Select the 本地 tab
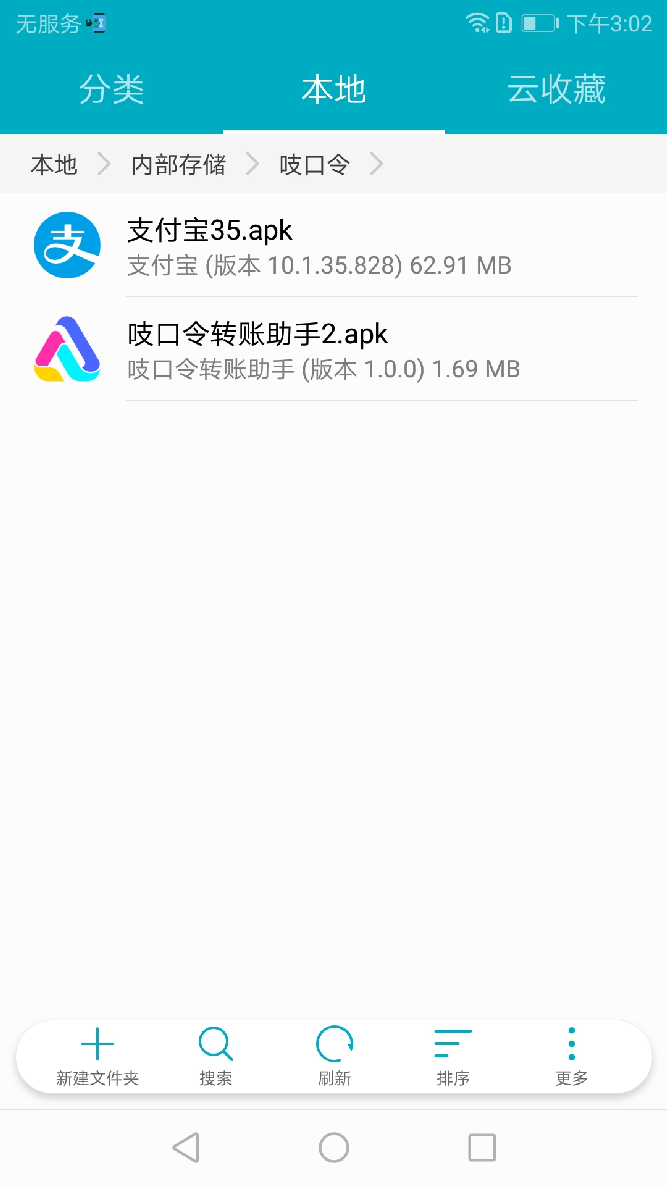This screenshot has width=667, height=1186. tap(334, 90)
